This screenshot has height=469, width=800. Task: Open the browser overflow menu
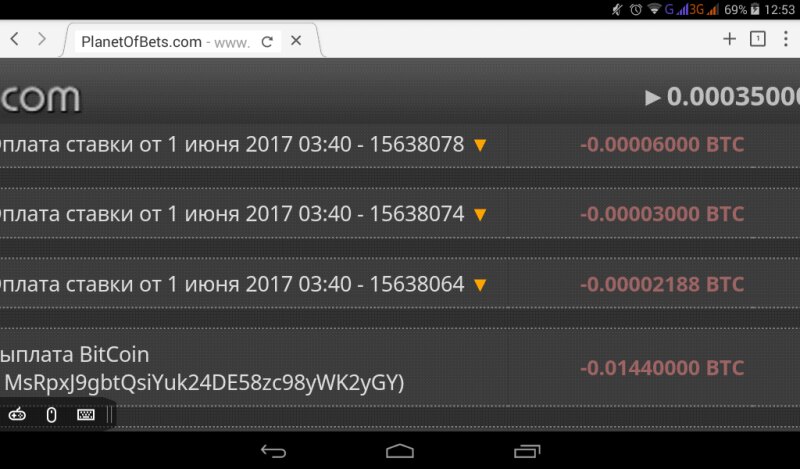click(x=787, y=39)
